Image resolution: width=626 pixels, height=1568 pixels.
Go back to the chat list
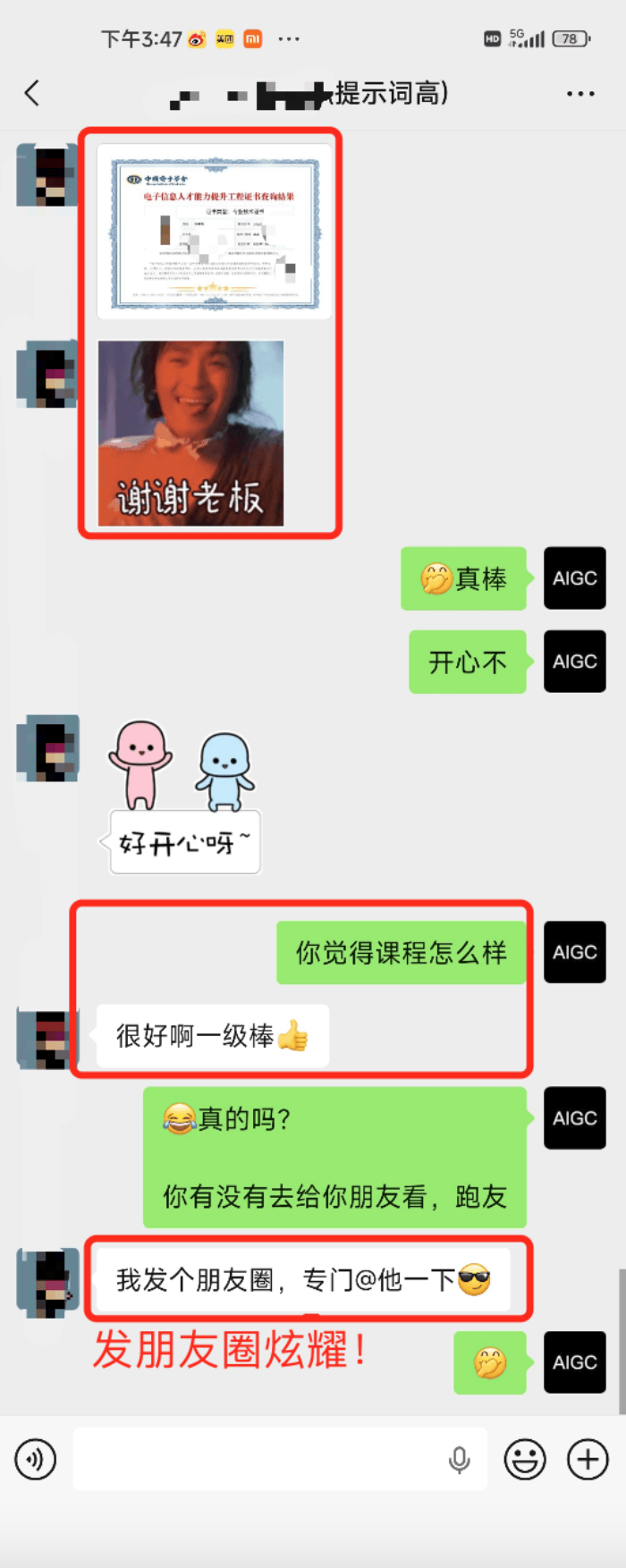tap(32, 93)
